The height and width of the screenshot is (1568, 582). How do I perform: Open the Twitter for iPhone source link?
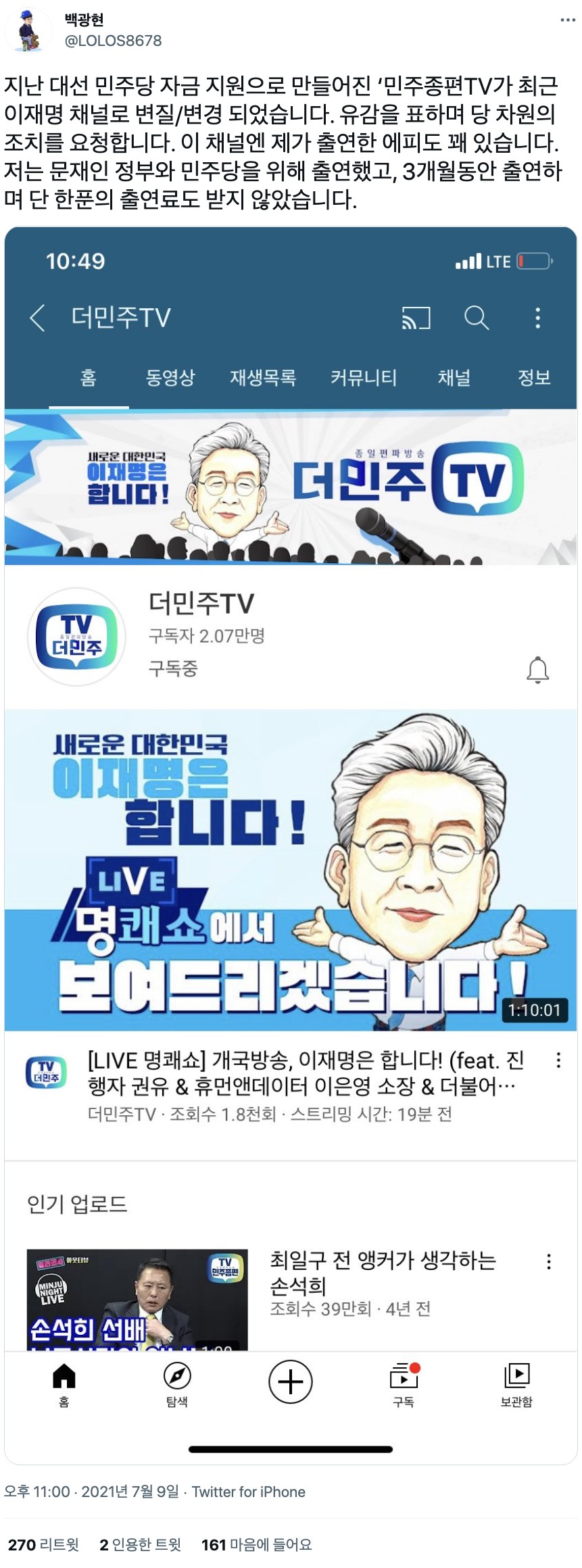(248, 1492)
